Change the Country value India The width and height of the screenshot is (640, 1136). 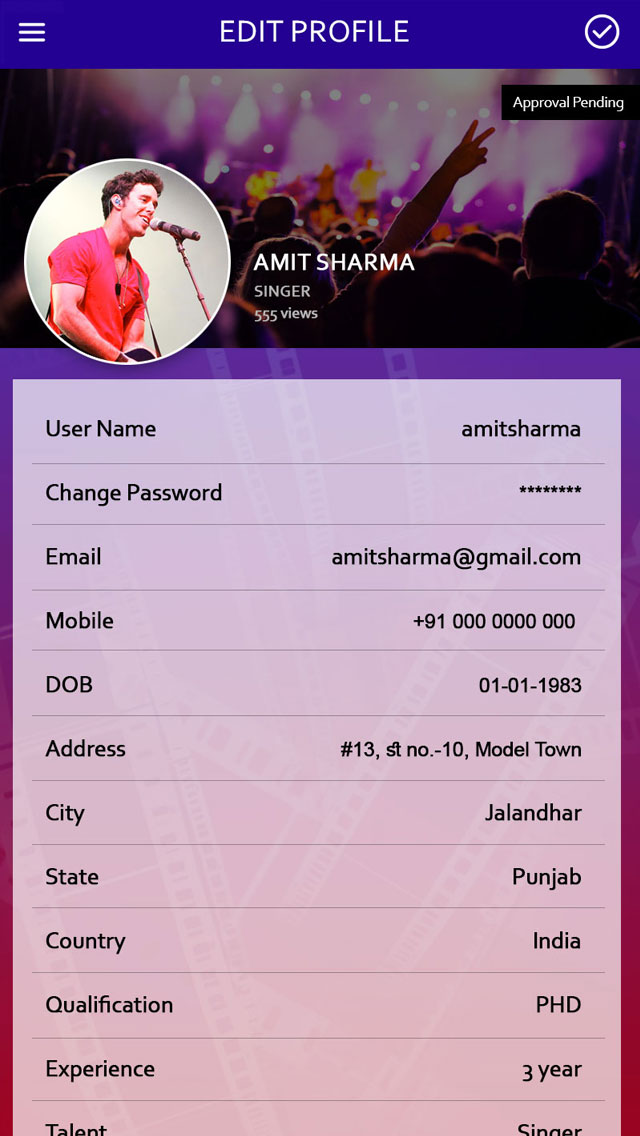coord(556,941)
